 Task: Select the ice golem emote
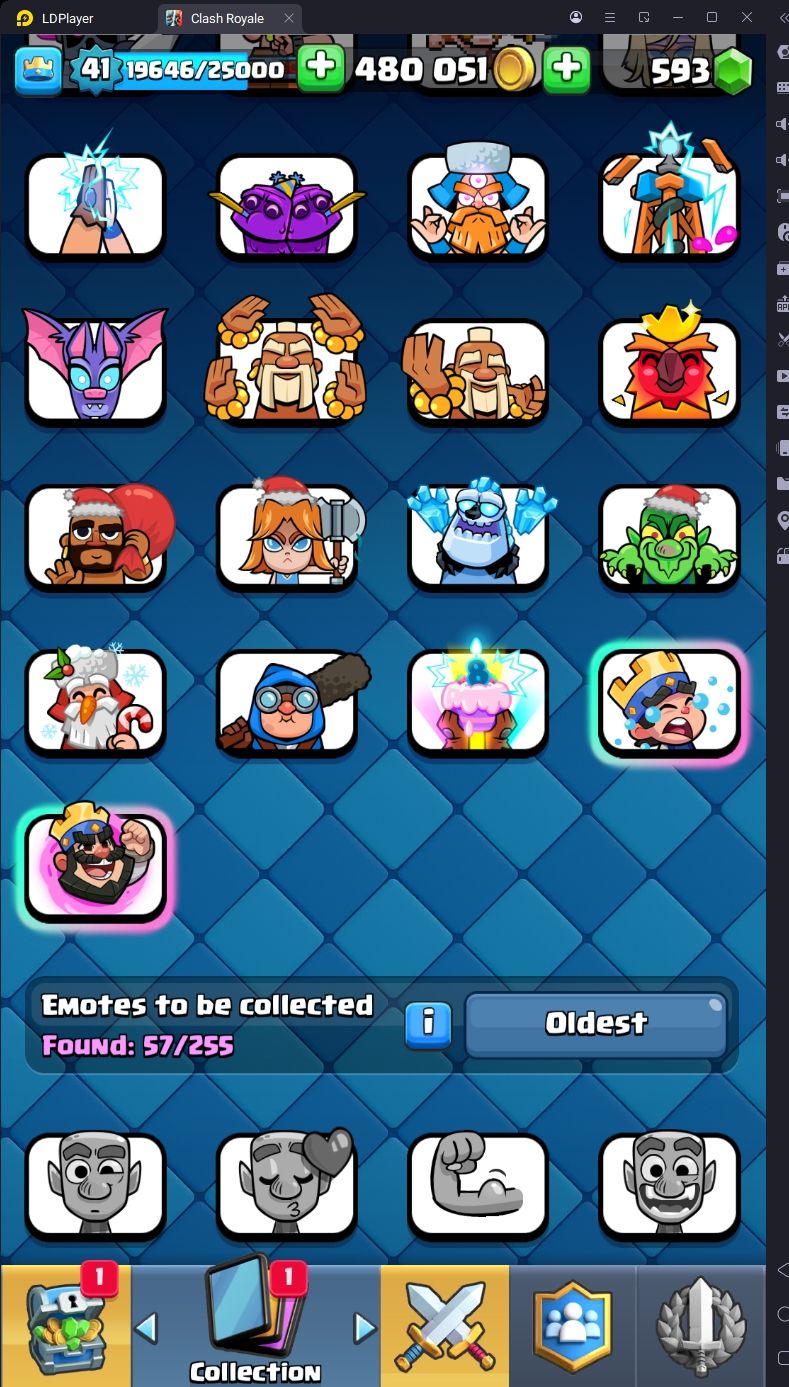click(x=478, y=535)
